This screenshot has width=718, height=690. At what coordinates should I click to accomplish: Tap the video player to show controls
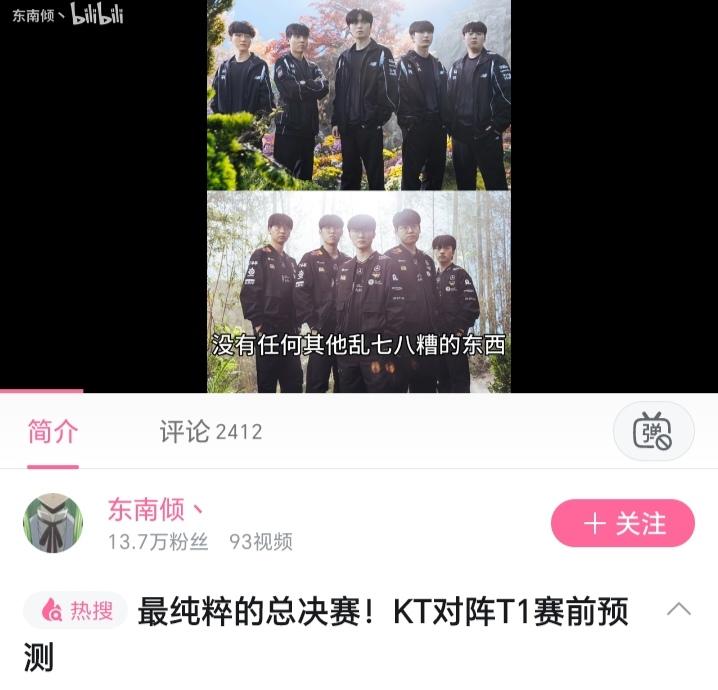click(x=358, y=196)
